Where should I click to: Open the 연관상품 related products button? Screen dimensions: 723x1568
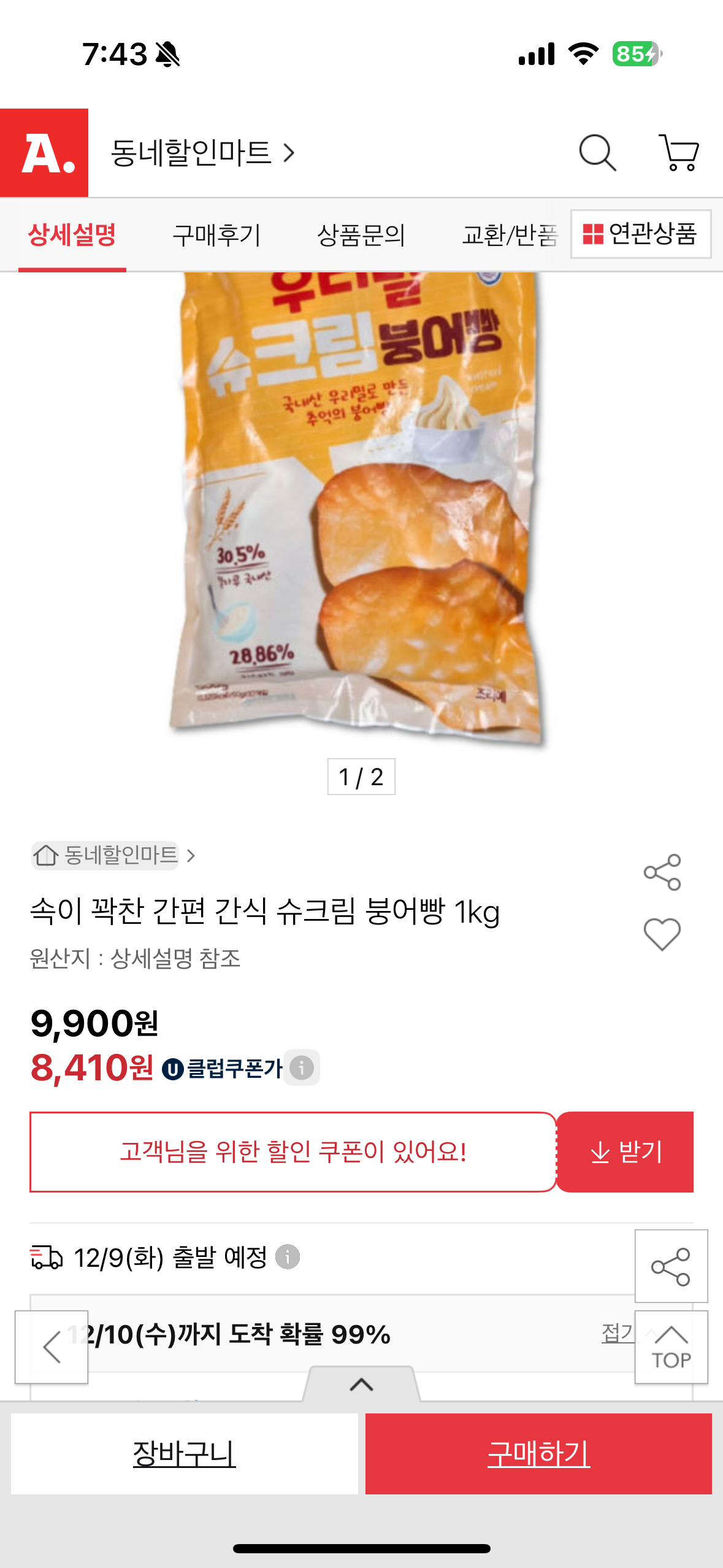click(x=641, y=234)
